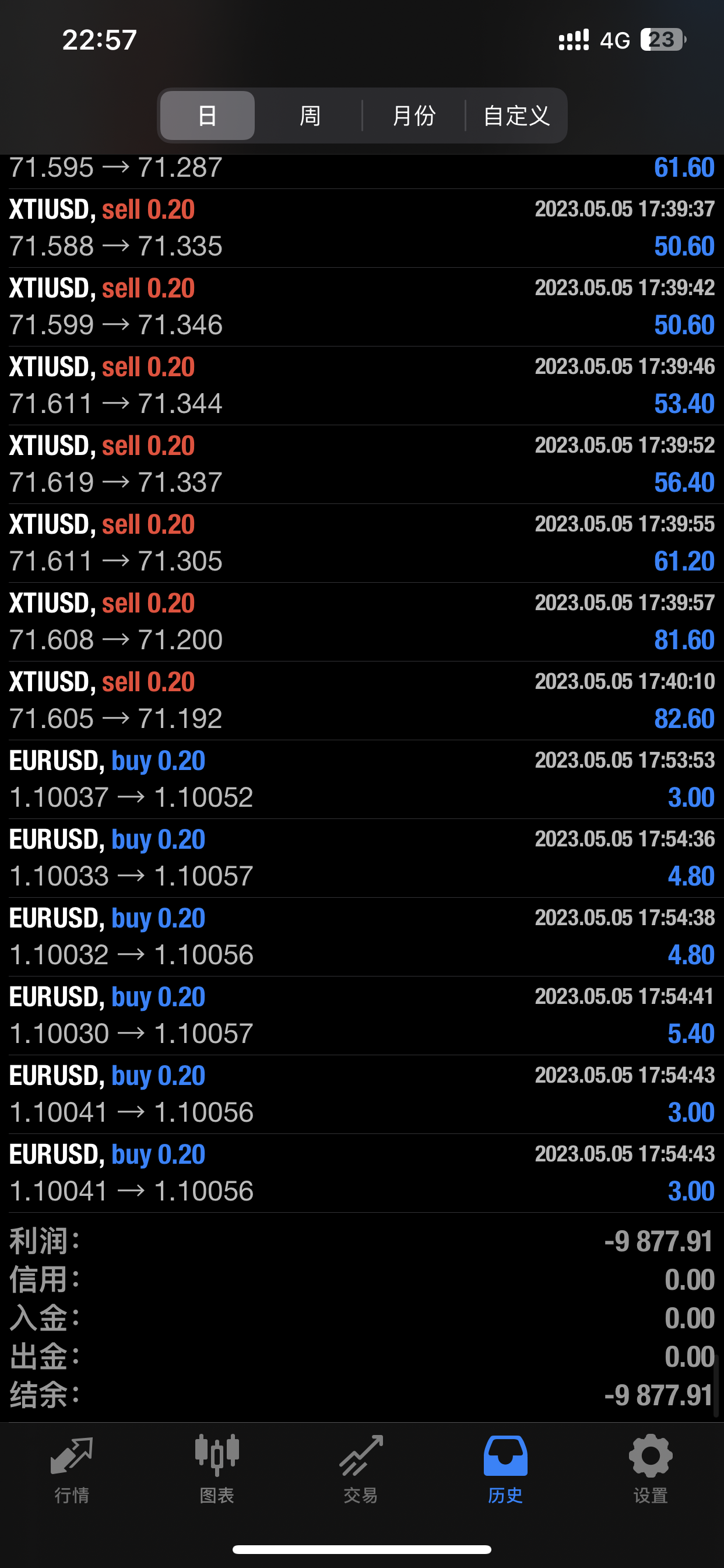The image size is (724, 1568).
Task: Switch to the 周 (week) period
Action: (x=310, y=116)
